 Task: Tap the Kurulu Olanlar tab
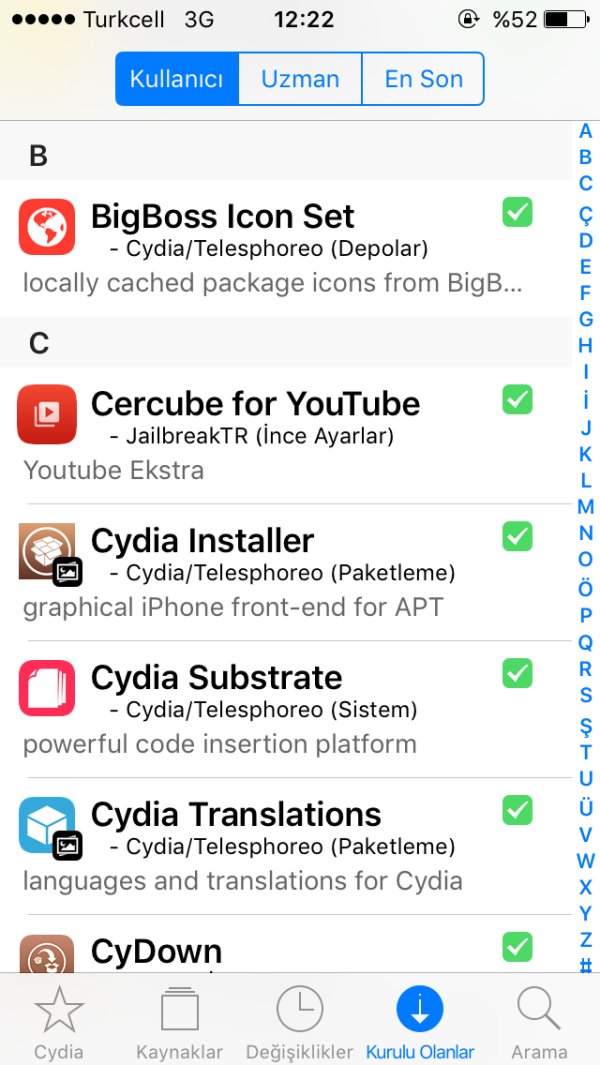(420, 1022)
